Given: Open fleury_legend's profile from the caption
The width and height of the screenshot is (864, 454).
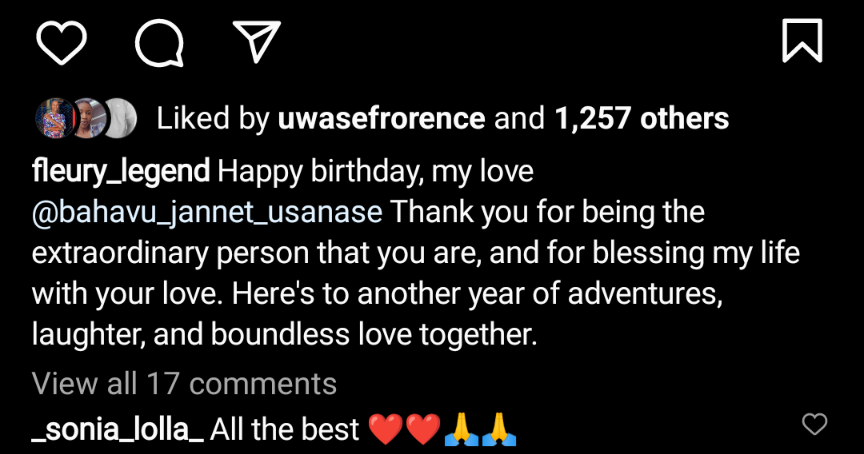Looking at the screenshot, I should pos(121,172).
